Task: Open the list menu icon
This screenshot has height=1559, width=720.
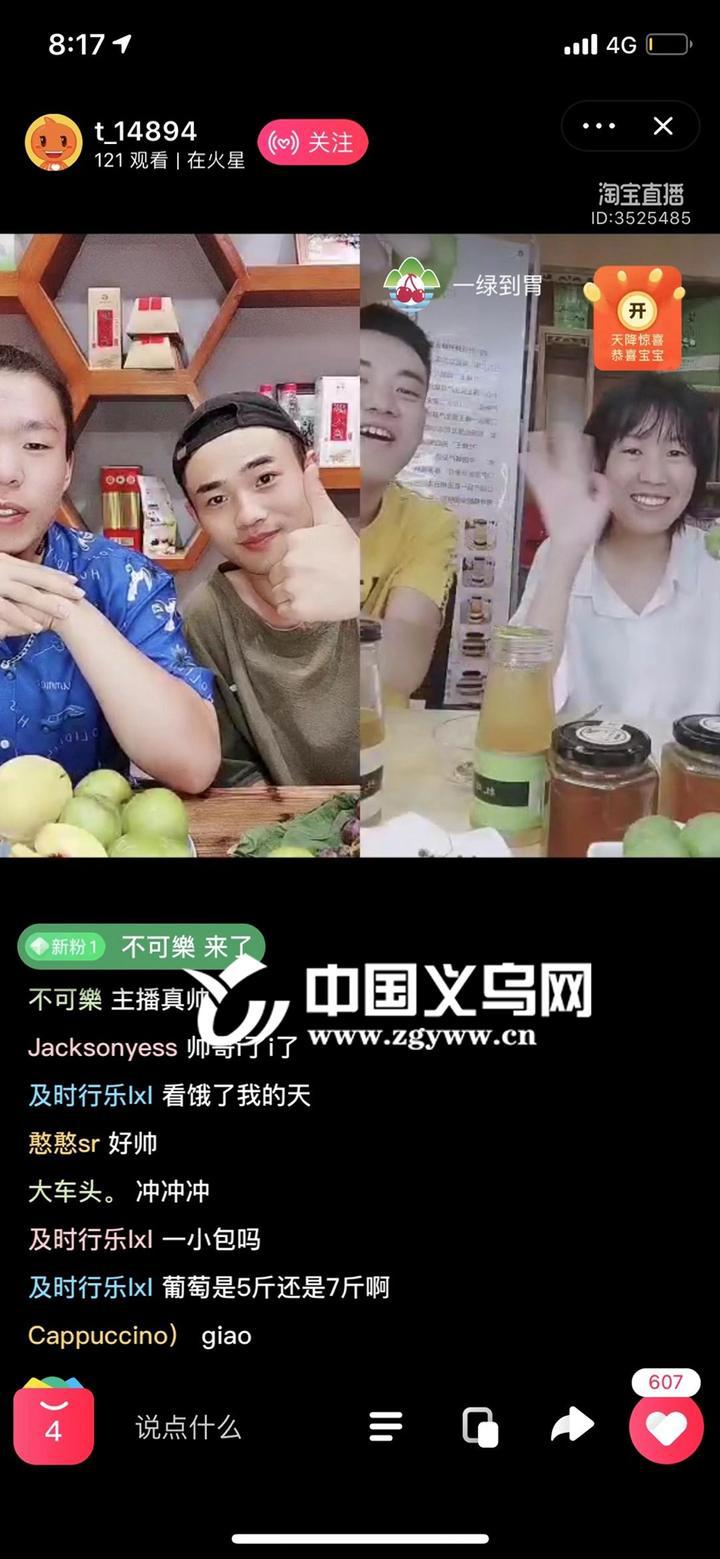Action: [x=385, y=1426]
